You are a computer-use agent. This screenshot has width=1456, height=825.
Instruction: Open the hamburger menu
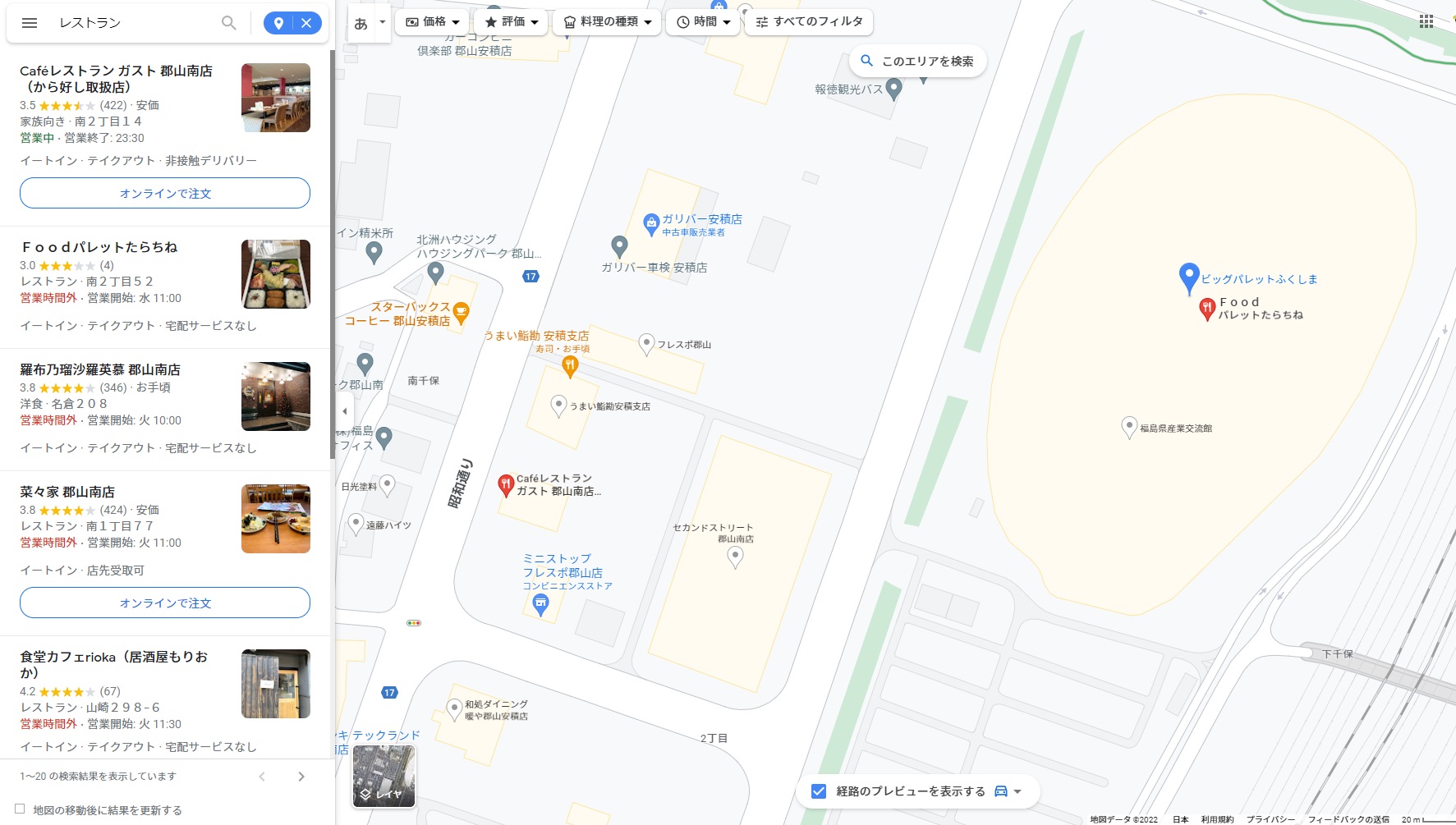(30, 23)
